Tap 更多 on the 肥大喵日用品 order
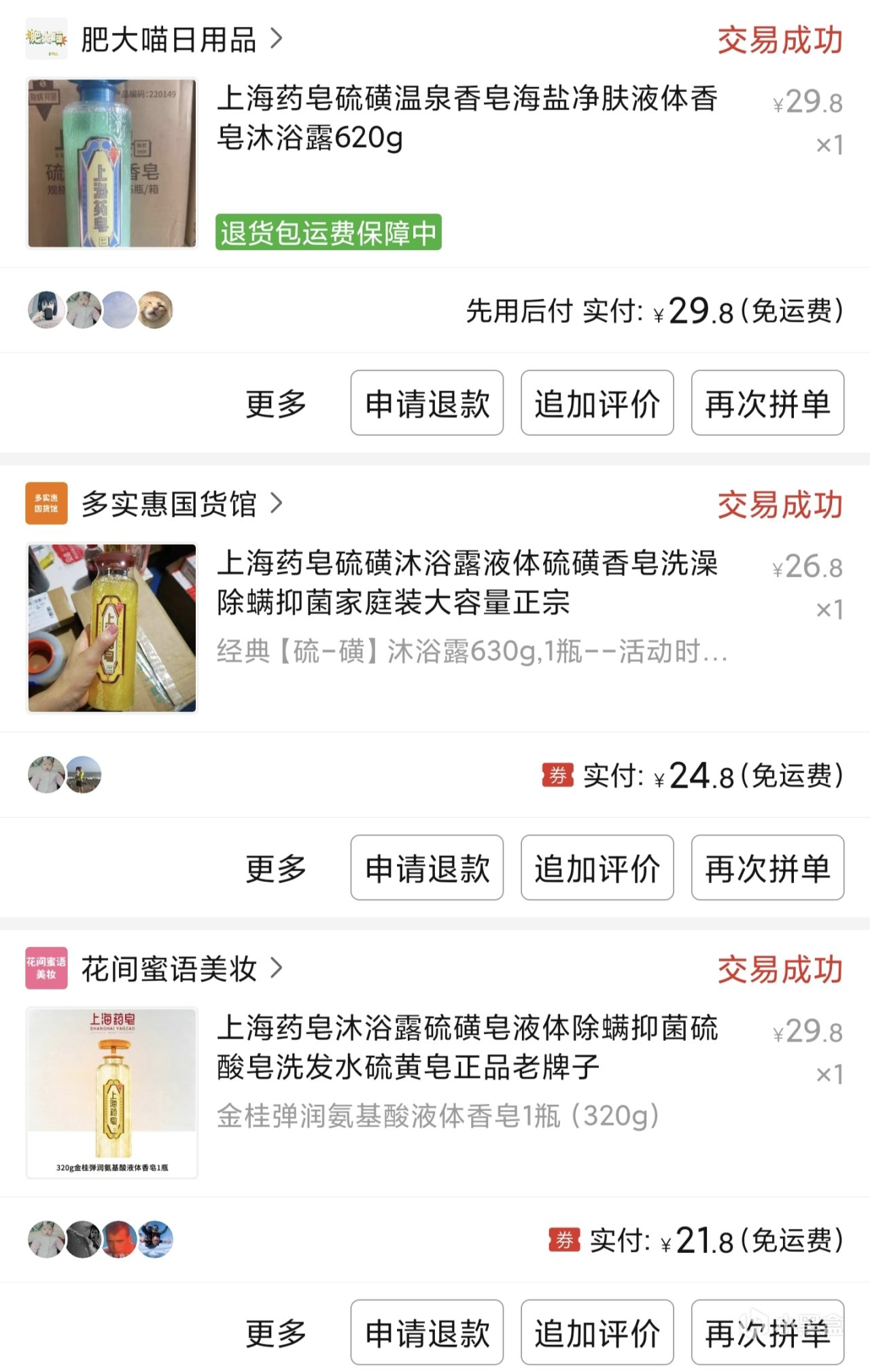 pyautogui.click(x=276, y=404)
